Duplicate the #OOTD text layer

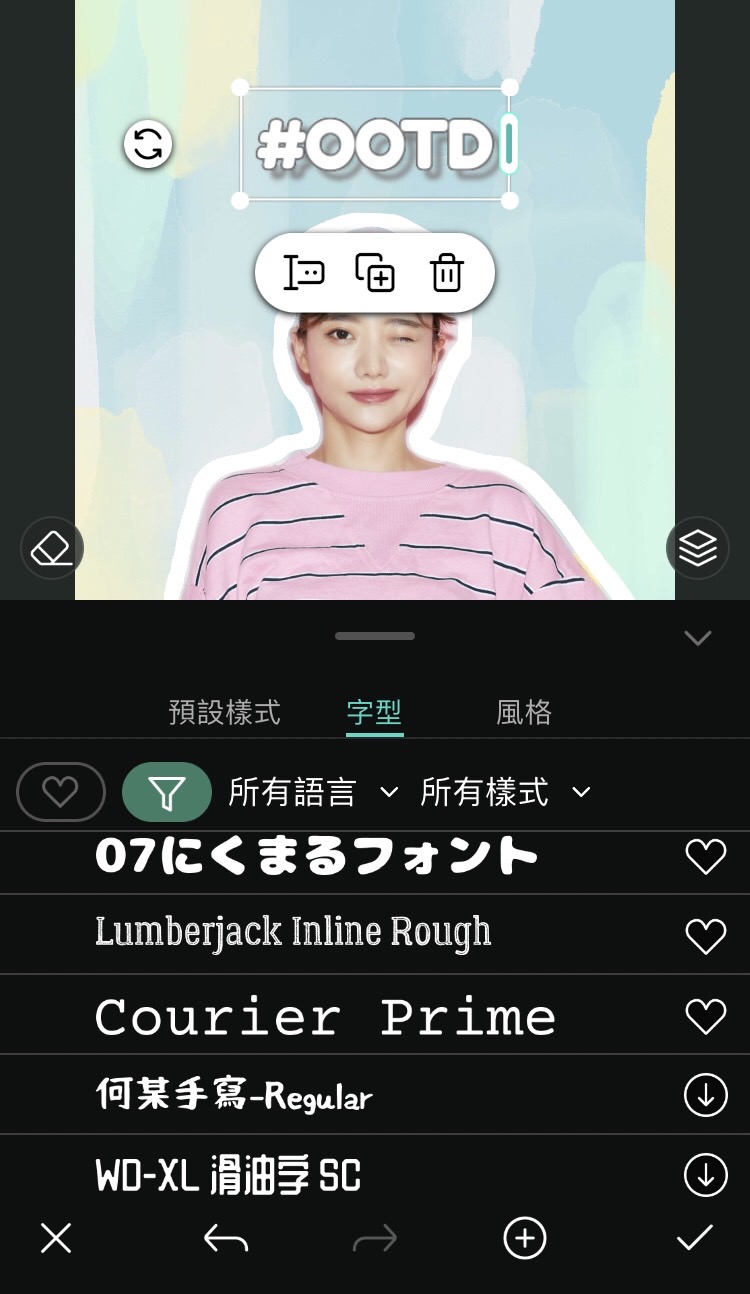pos(376,273)
